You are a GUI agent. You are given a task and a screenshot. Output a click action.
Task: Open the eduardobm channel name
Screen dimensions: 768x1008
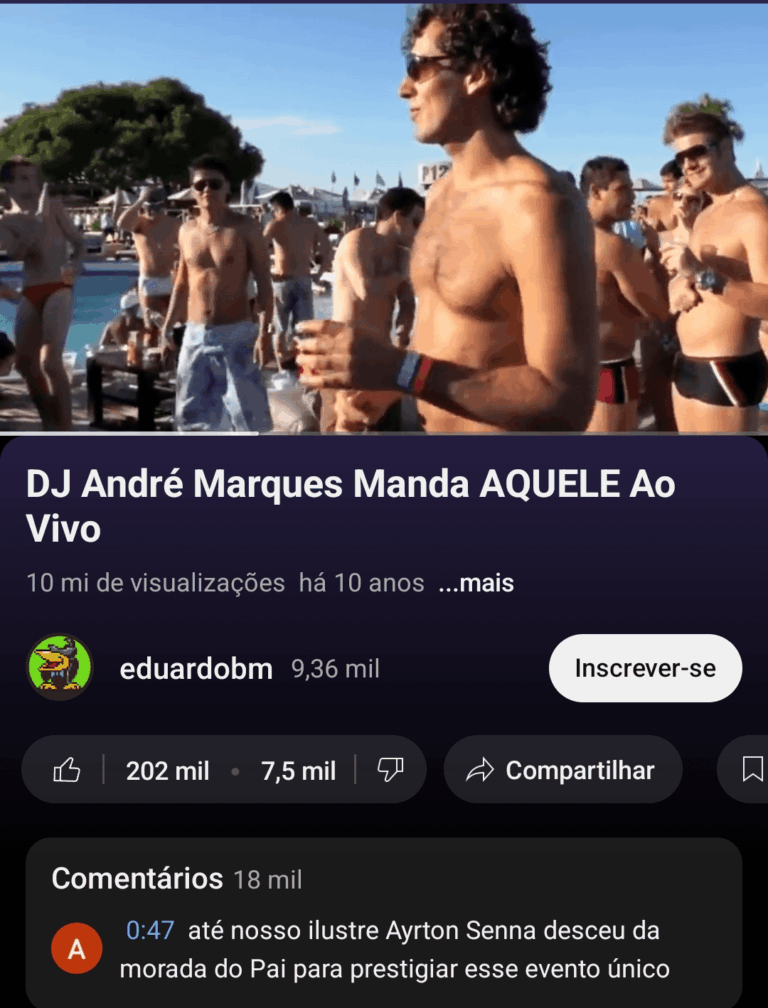click(196, 669)
